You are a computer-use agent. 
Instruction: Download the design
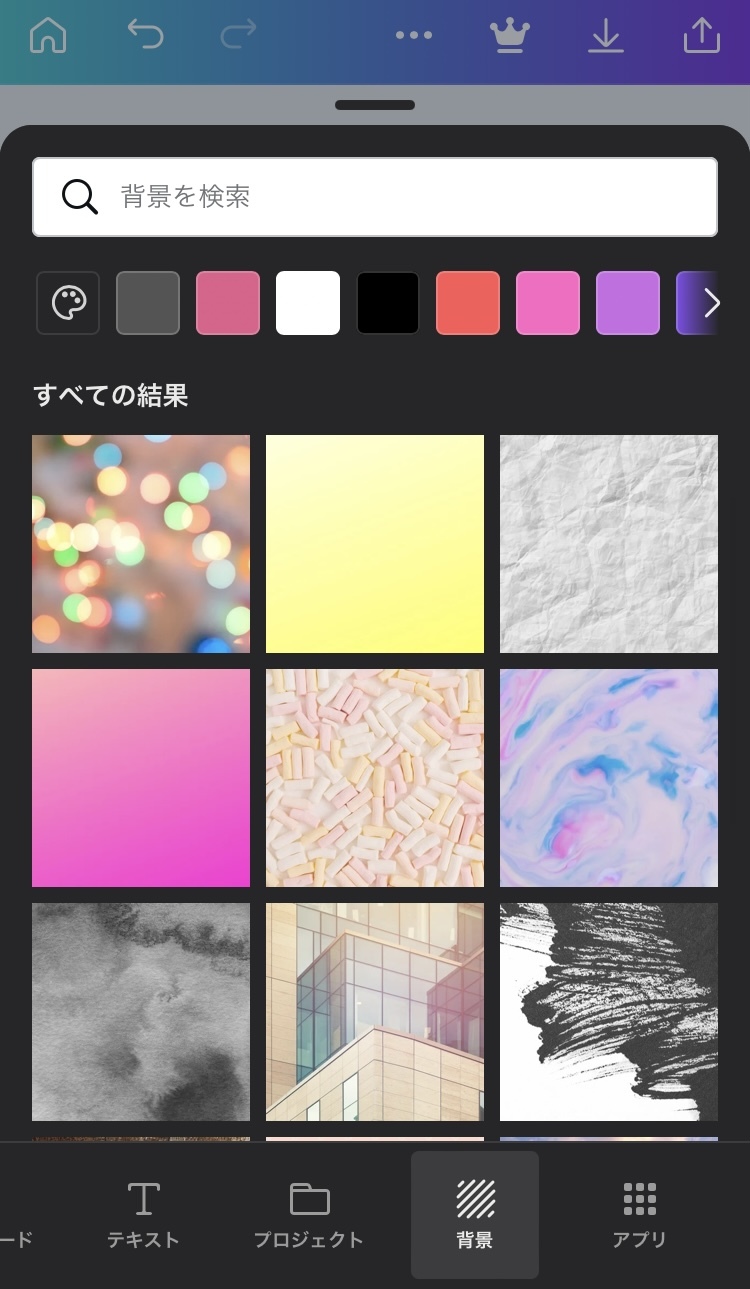[x=605, y=36]
